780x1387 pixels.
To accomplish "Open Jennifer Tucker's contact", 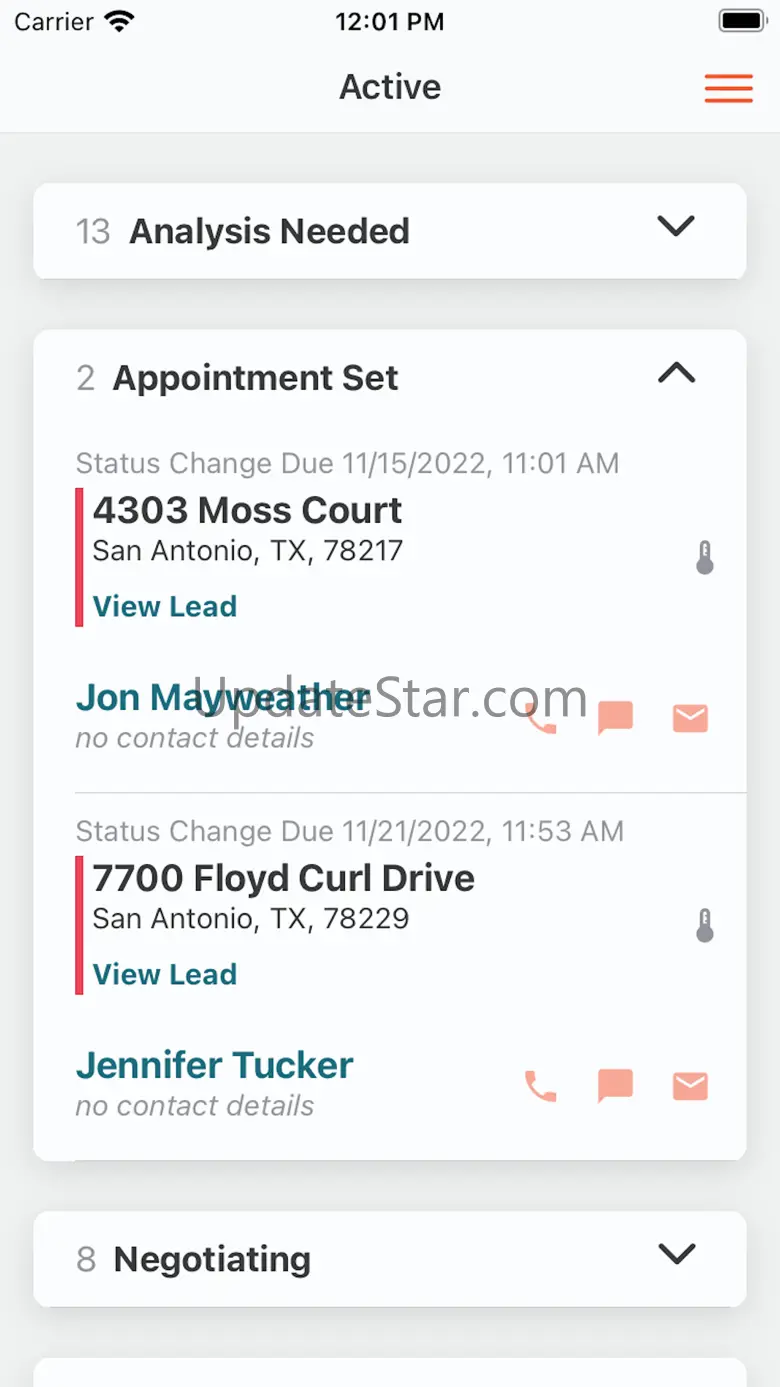I will pyautogui.click(x=215, y=1066).
